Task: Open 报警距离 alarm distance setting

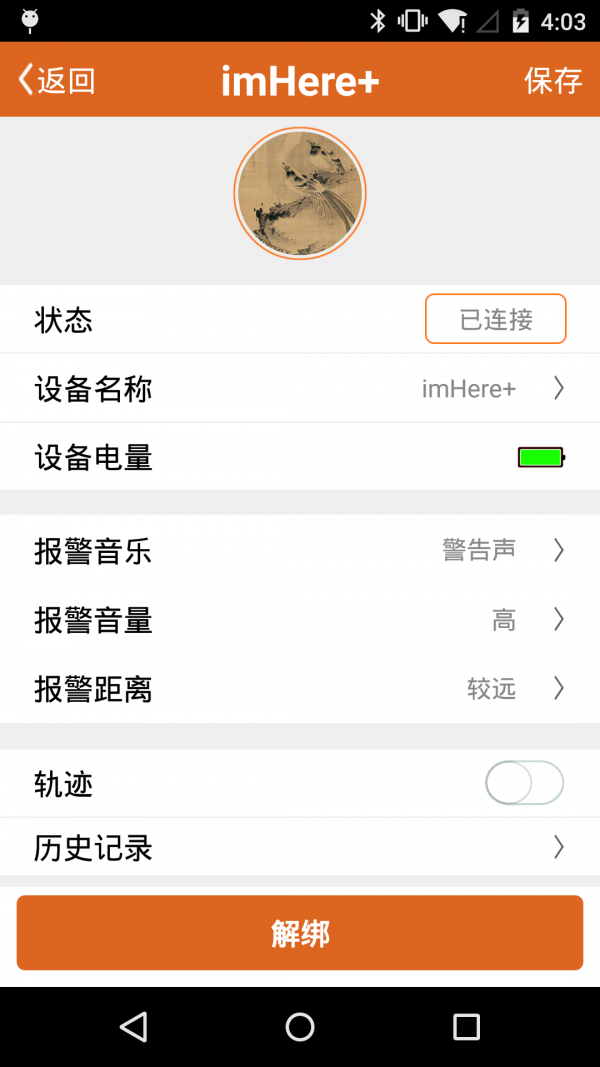Action: (x=300, y=689)
